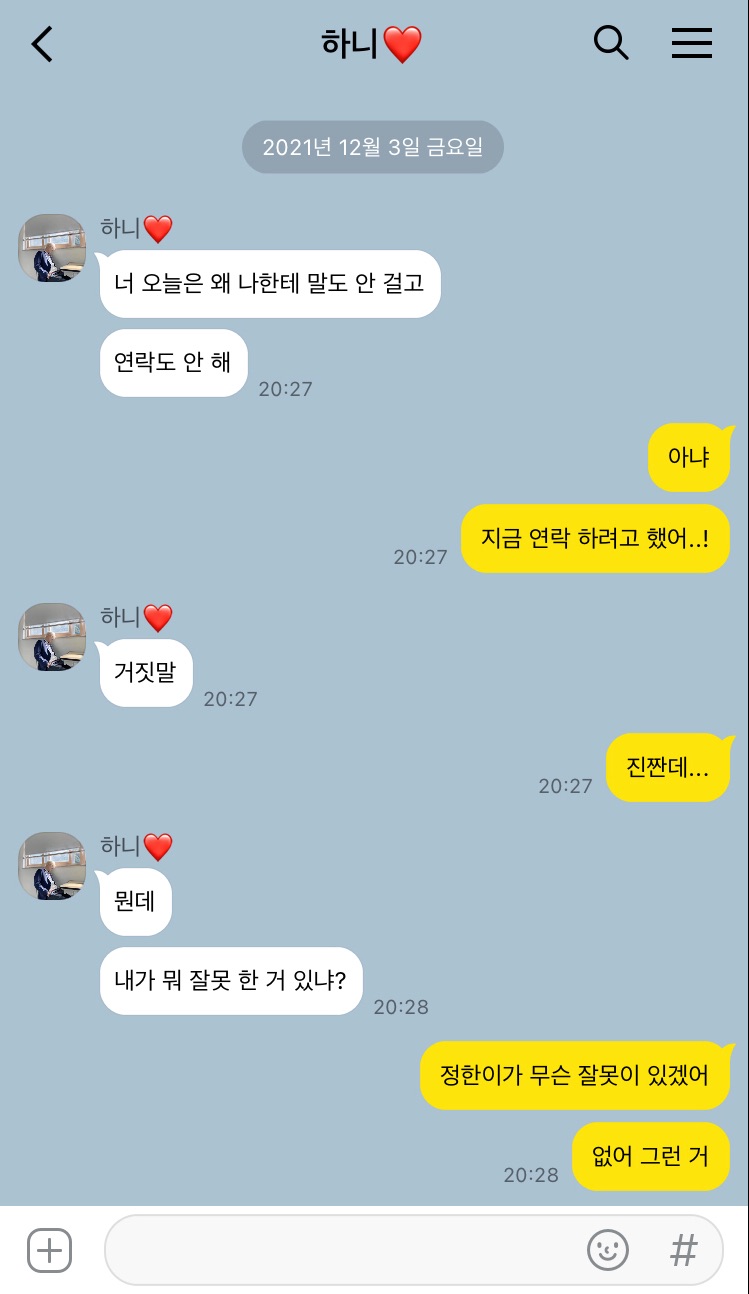Select the bubble 연락도 안 해
The image size is (749, 1294).
(x=173, y=362)
